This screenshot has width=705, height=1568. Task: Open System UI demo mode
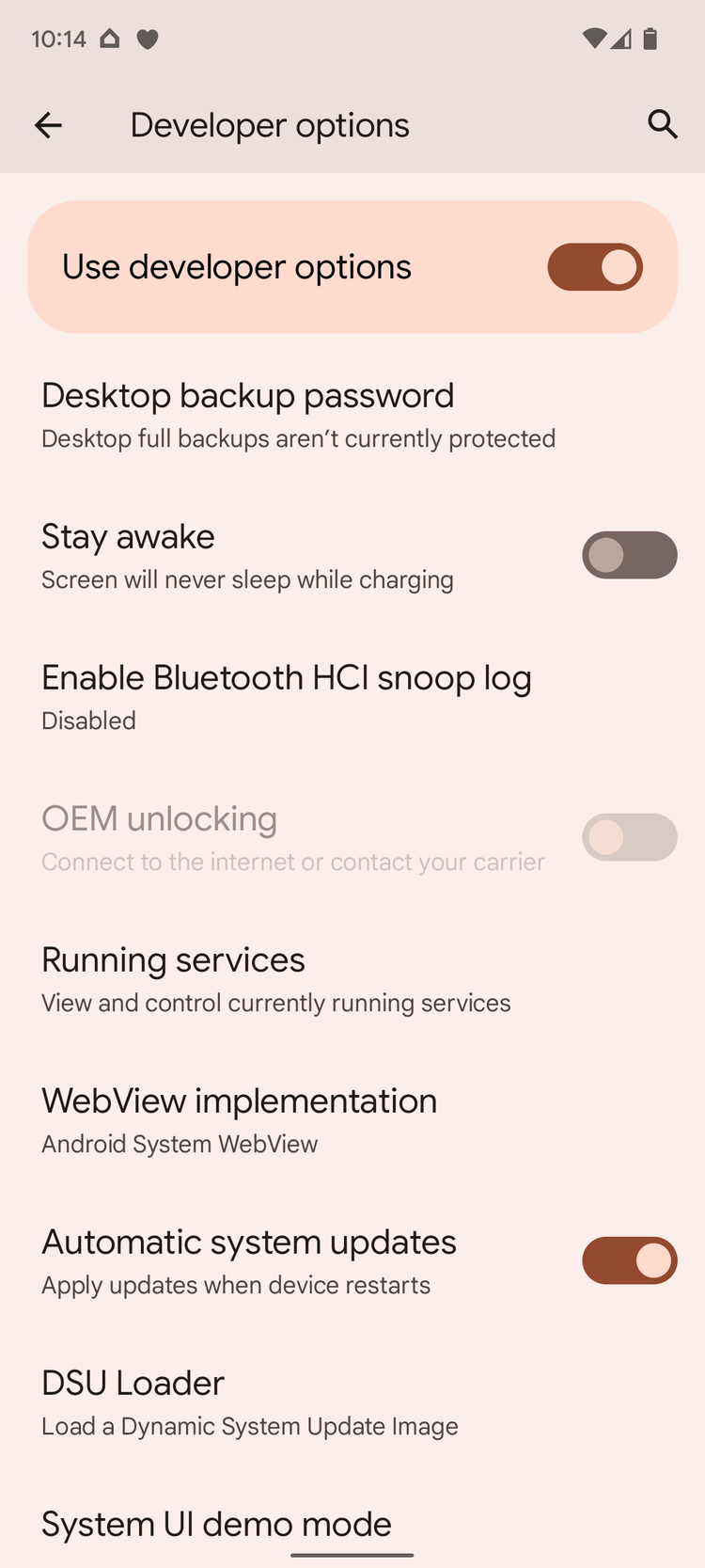217,1524
